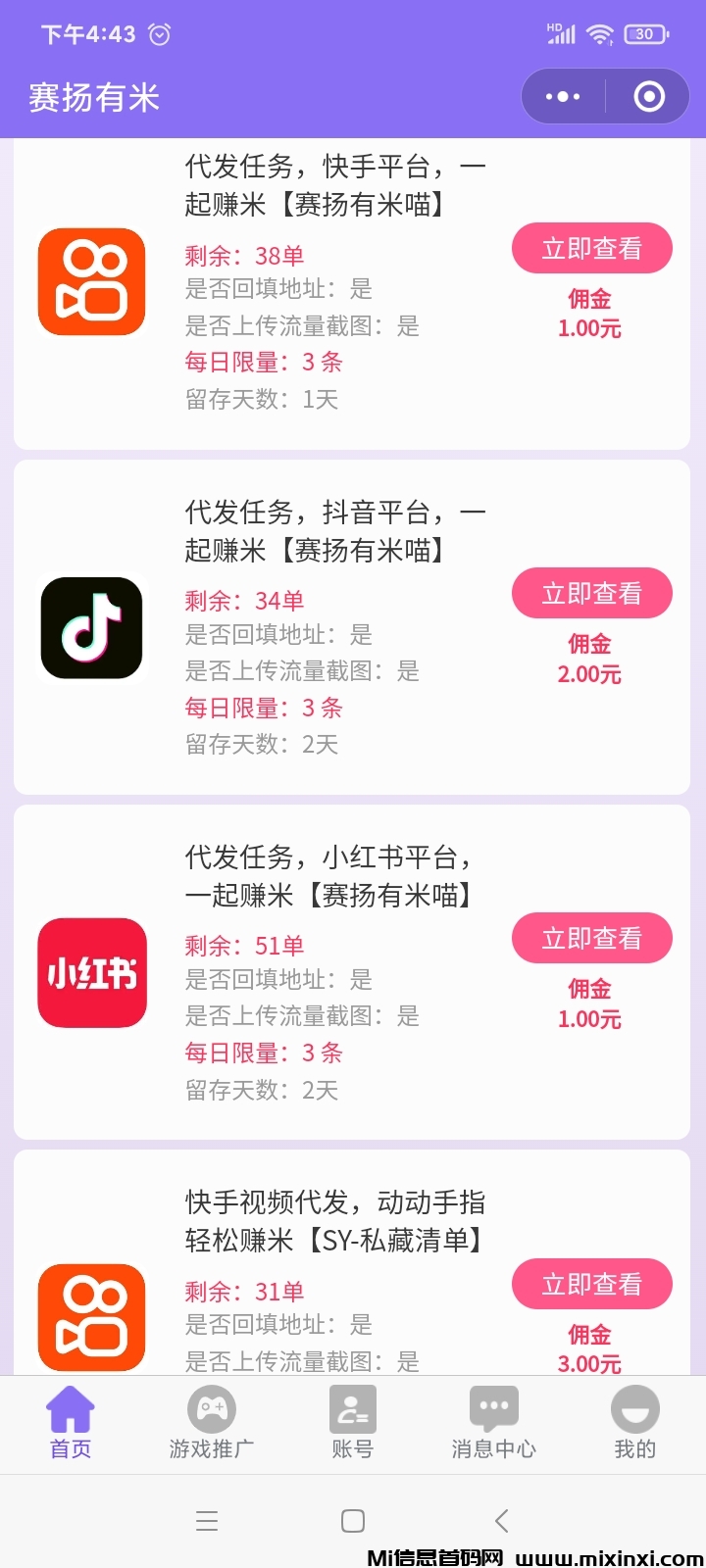
Task: Tap 立即查看 on the first Kuaishou task
Action: [592, 248]
